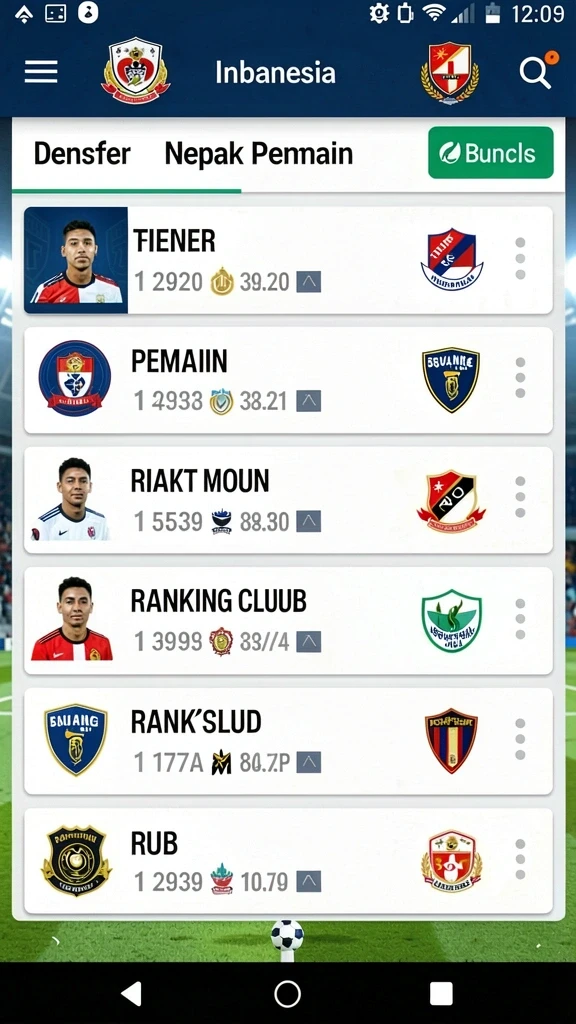Screen dimensions: 576x1024
Task: Open the RANKING CLUUB card
Action: (x=288, y=620)
